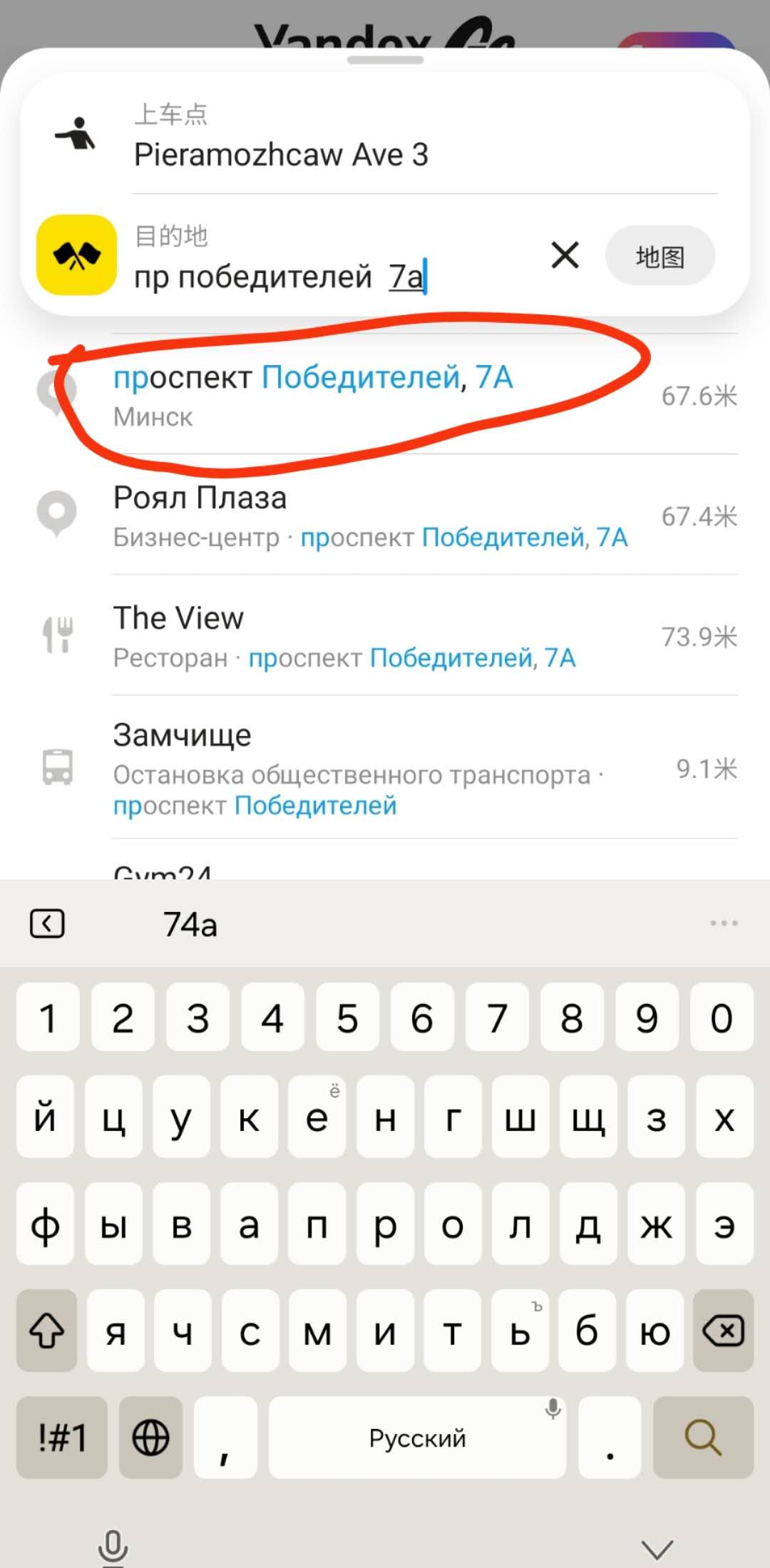This screenshot has height=1568, width=770.
Task: Clear the destination text field
Action: (x=565, y=255)
